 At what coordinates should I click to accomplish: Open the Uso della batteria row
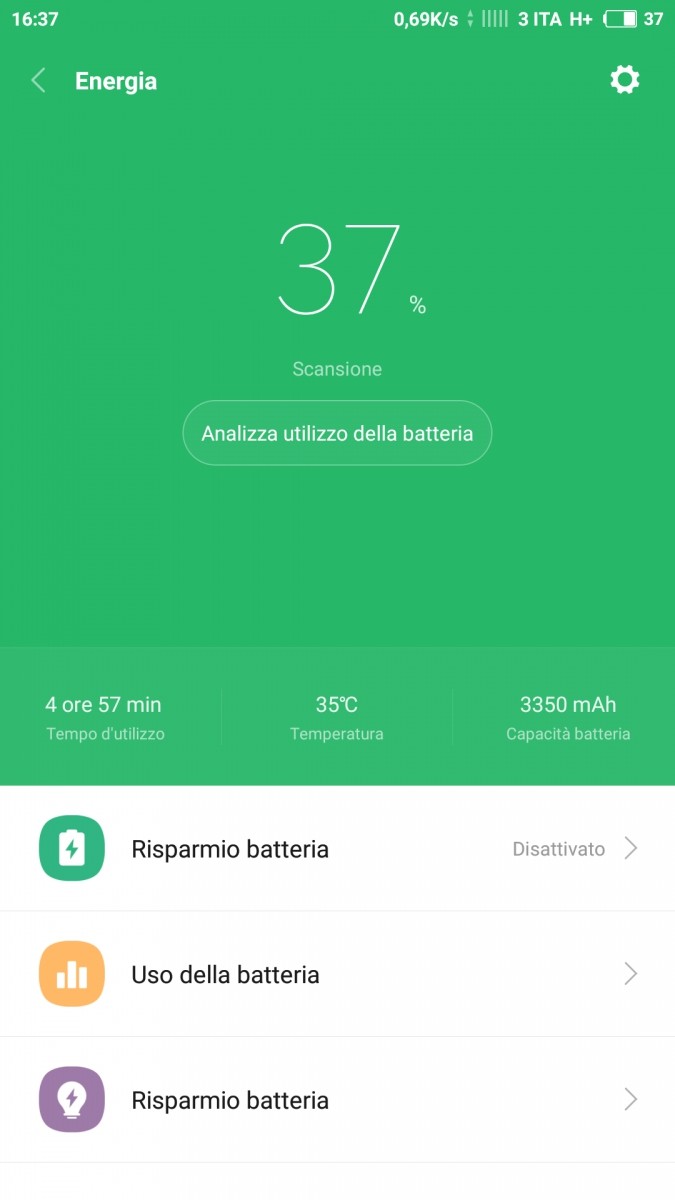click(337, 974)
